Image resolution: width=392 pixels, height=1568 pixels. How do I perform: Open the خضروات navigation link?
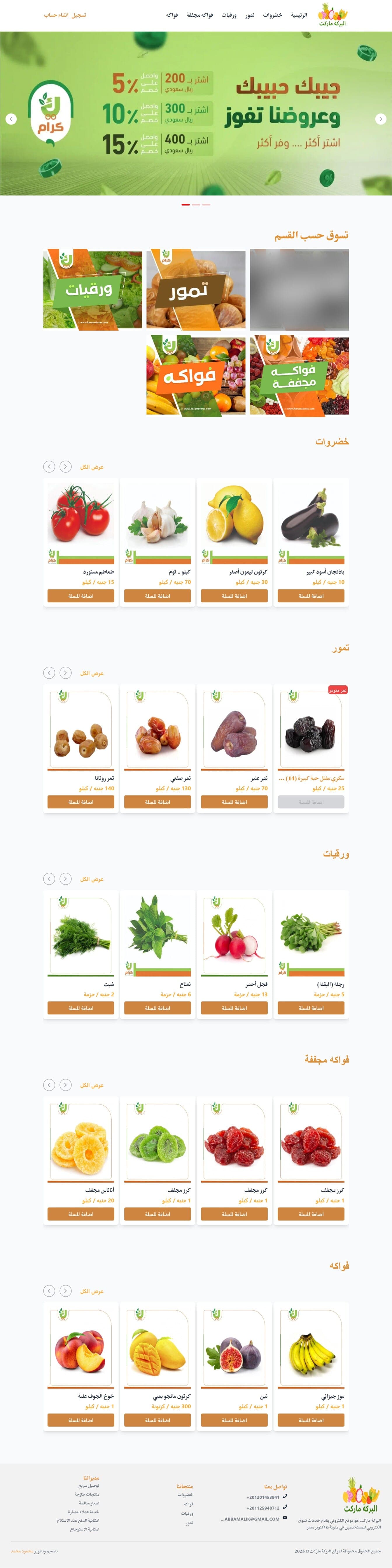coord(272,15)
